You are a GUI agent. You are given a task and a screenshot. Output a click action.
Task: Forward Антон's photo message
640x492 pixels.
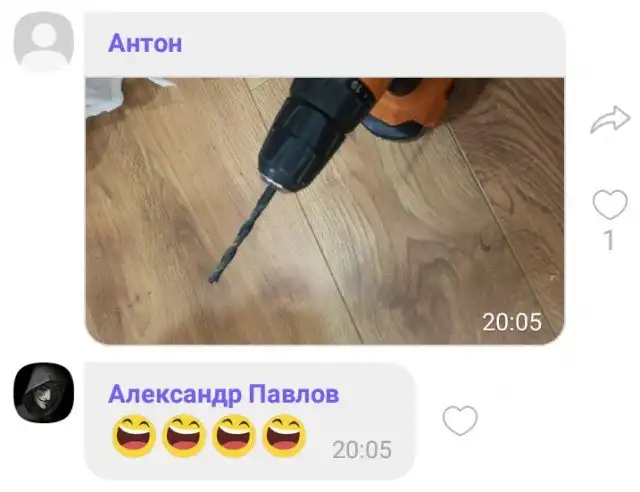(609, 121)
